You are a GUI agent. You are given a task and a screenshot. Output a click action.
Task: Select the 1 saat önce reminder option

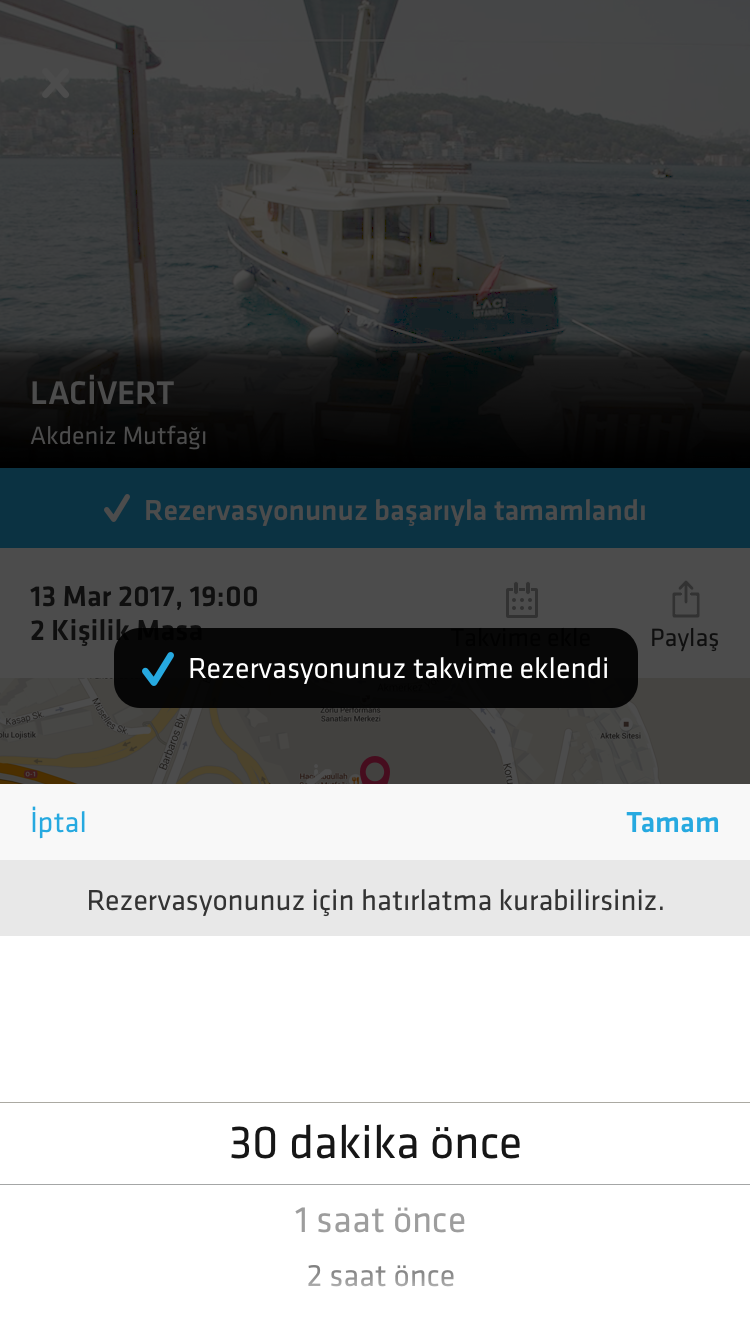click(x=379, y=1221)
